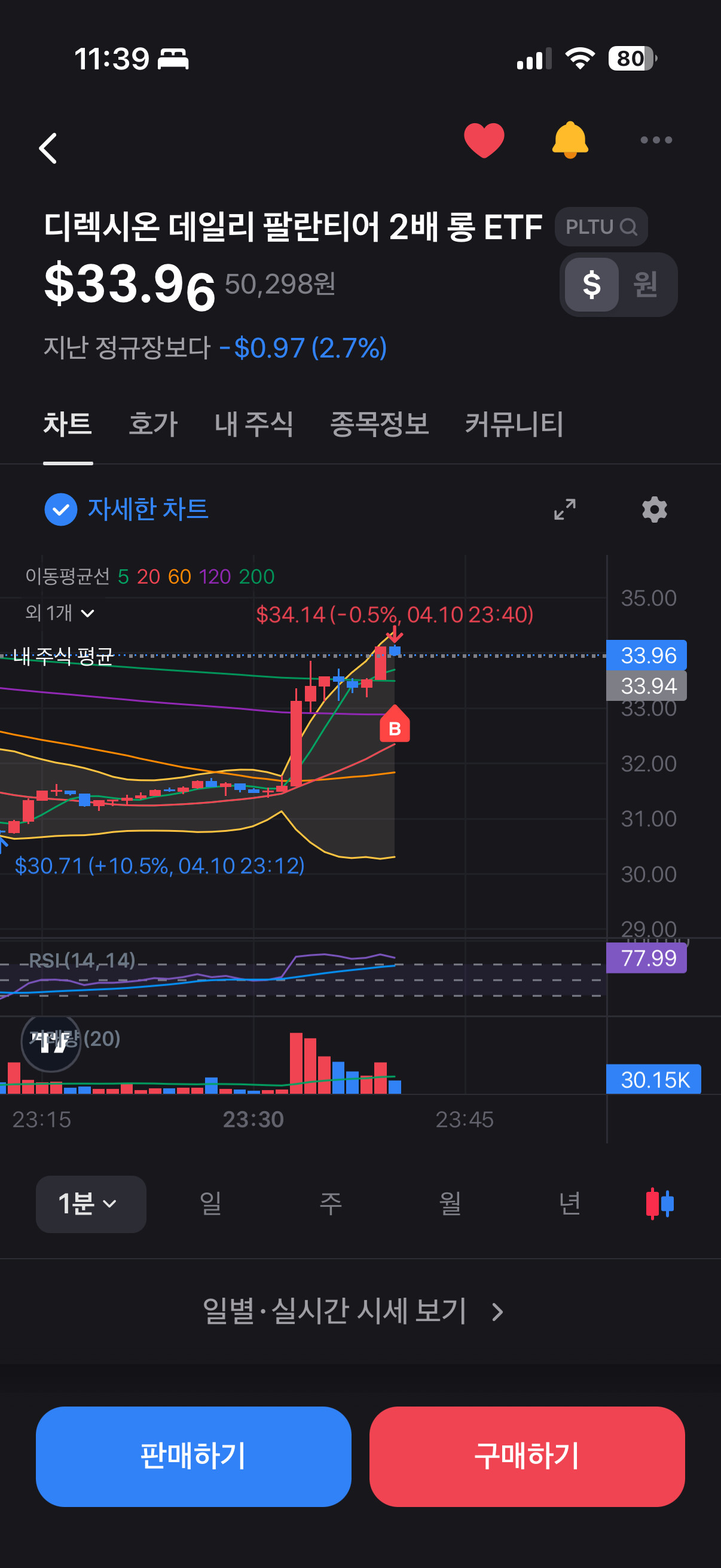Open chart settings gear
721x1568 pixels.
tap(654, 510)
